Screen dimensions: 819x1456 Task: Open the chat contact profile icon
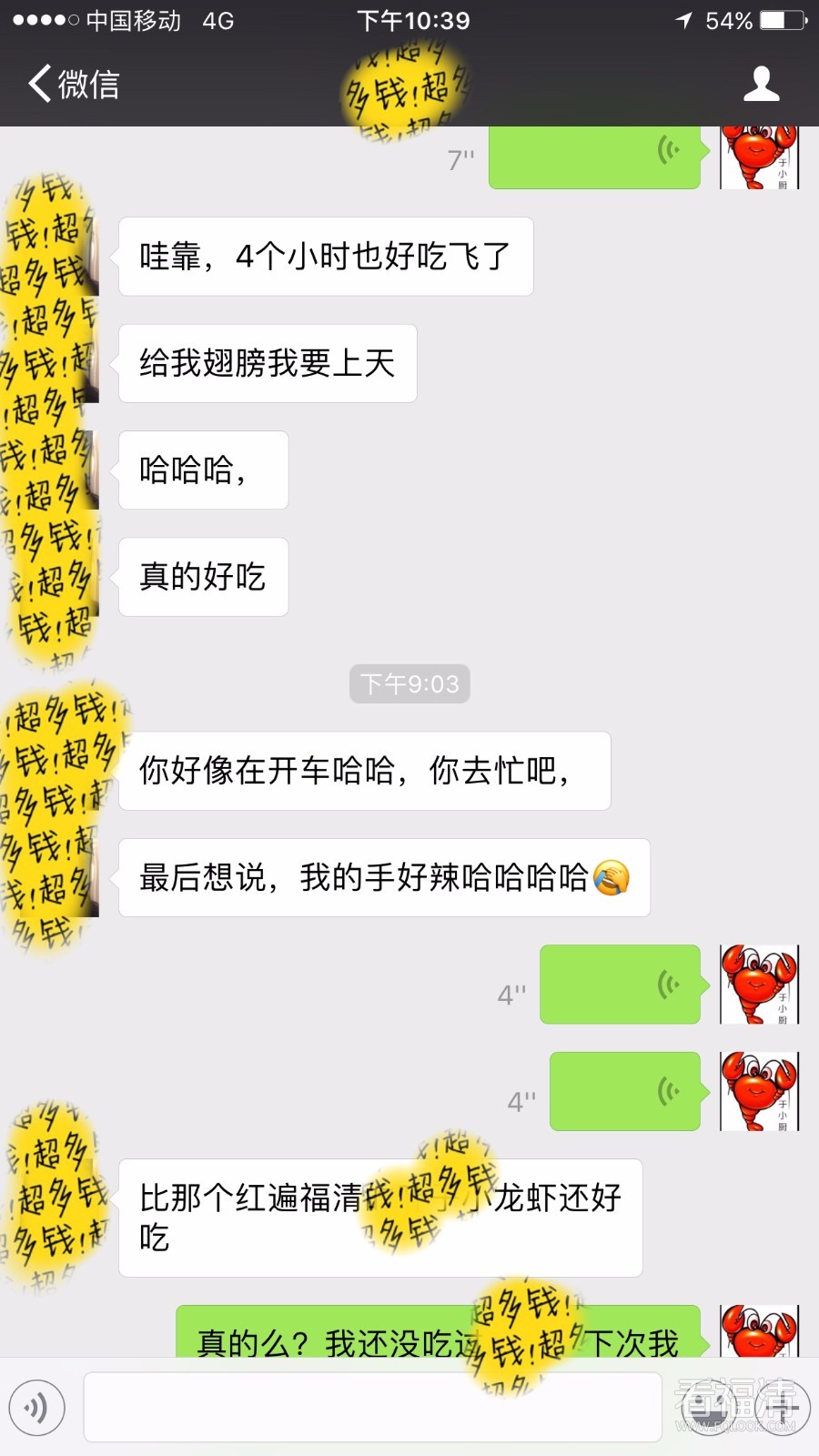[x=761, y=85]
